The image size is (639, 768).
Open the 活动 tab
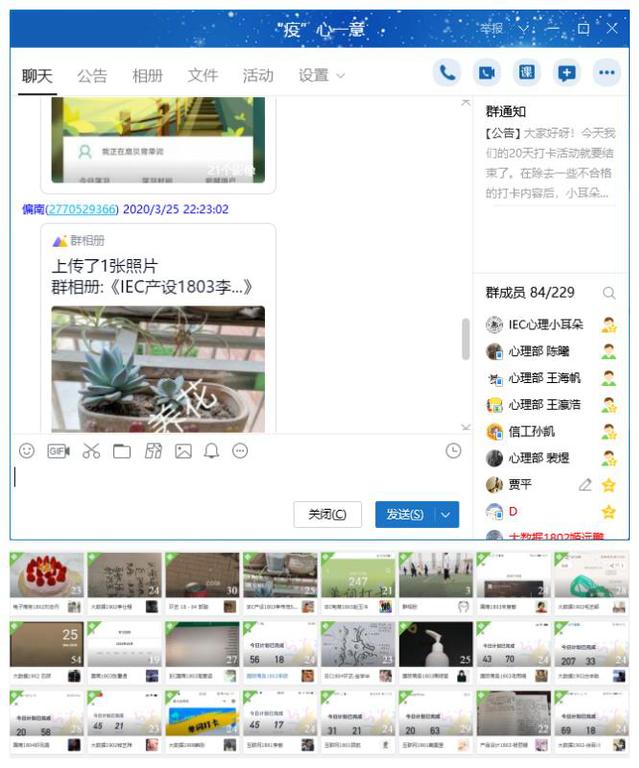[x=257, y=75]
